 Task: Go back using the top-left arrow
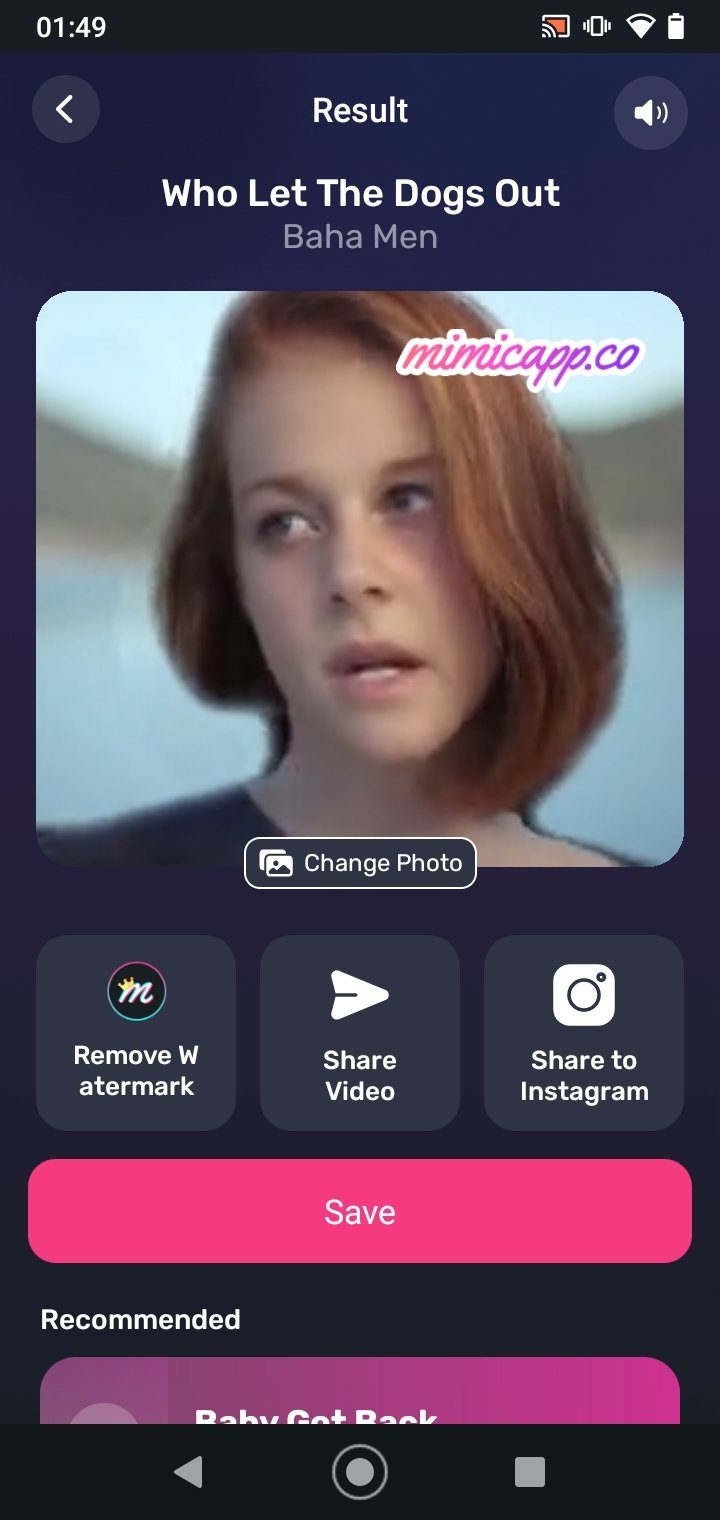65,109
